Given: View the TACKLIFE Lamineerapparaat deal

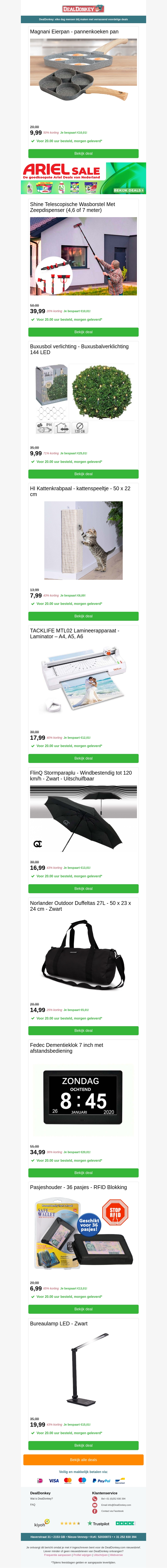Looking at the screenshot, I should (x=83, y=759).
